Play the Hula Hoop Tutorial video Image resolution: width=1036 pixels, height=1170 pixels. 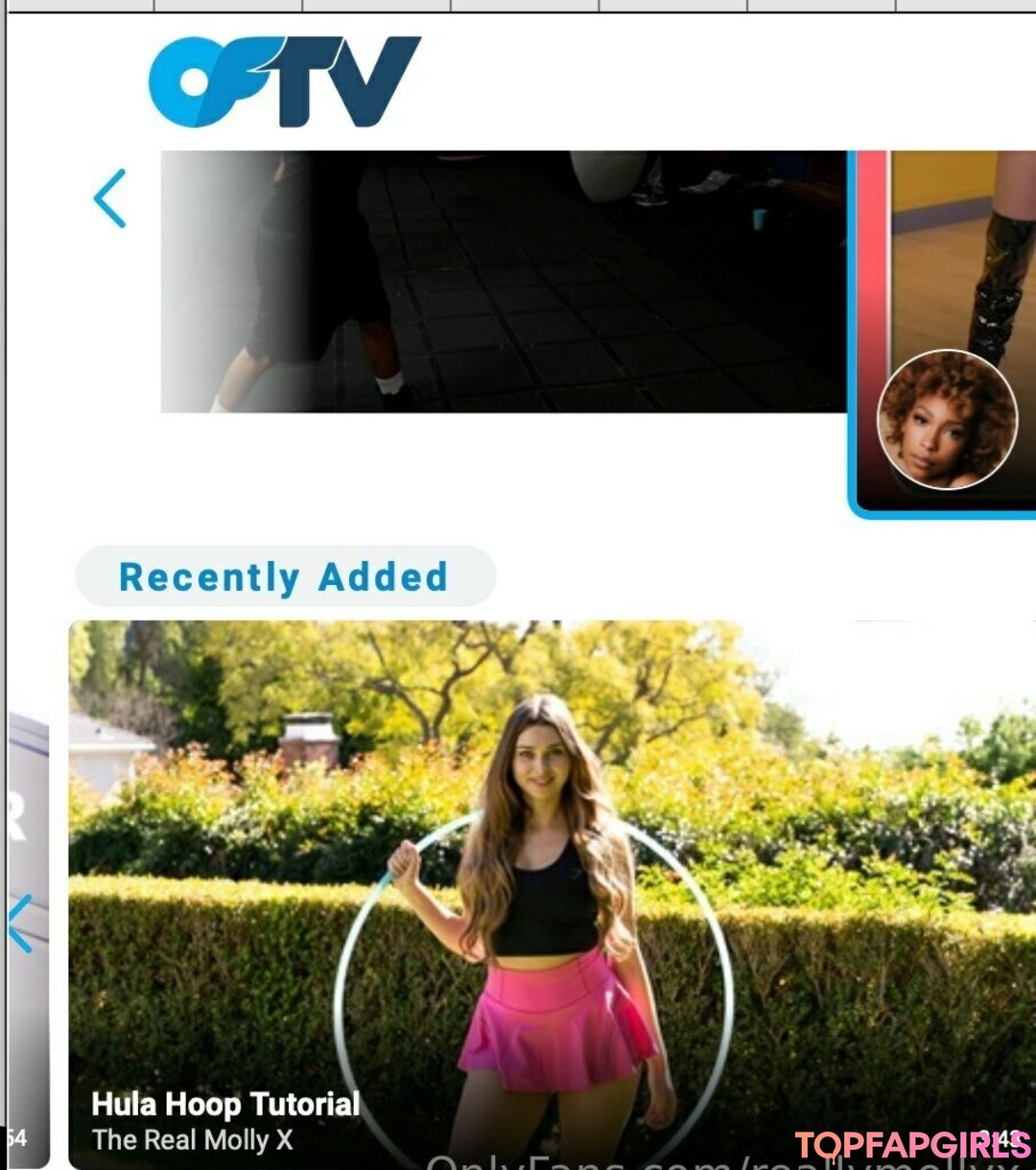pyautogui.click(x=552, y=892)
